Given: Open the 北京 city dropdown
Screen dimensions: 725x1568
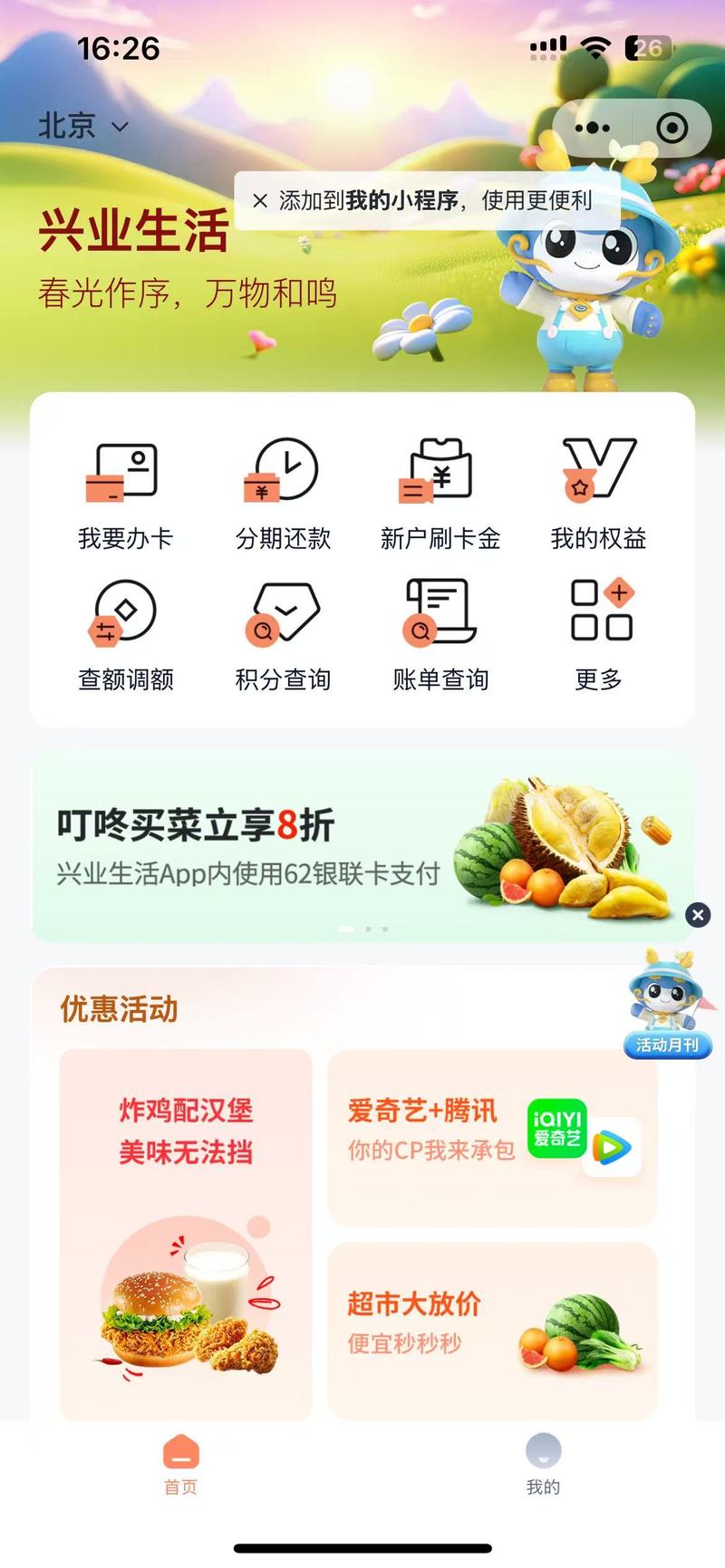Looking at the screenshot, I should pyautogui.click(x=82, y=126).
